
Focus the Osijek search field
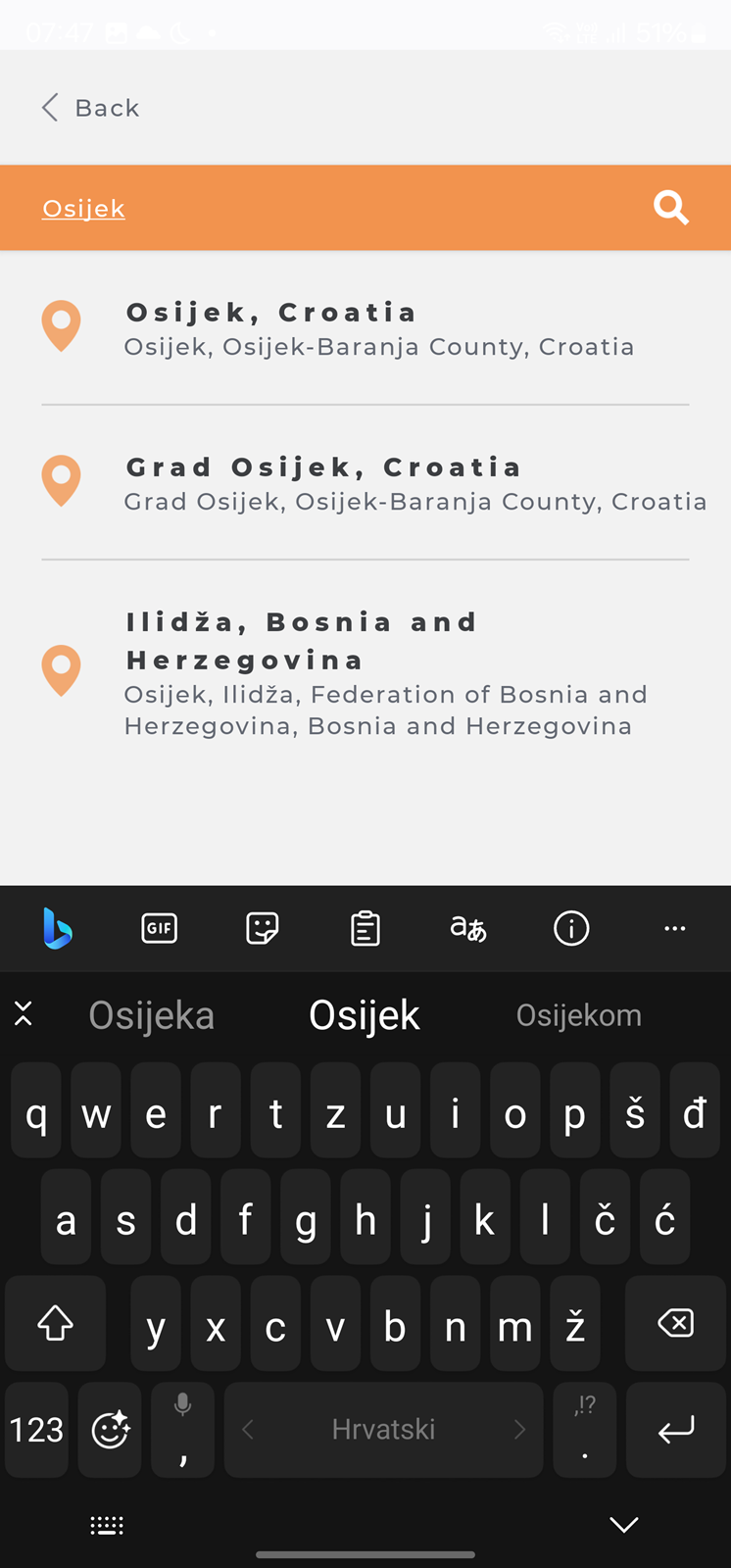pyautogui.click(x=333, y=208)
